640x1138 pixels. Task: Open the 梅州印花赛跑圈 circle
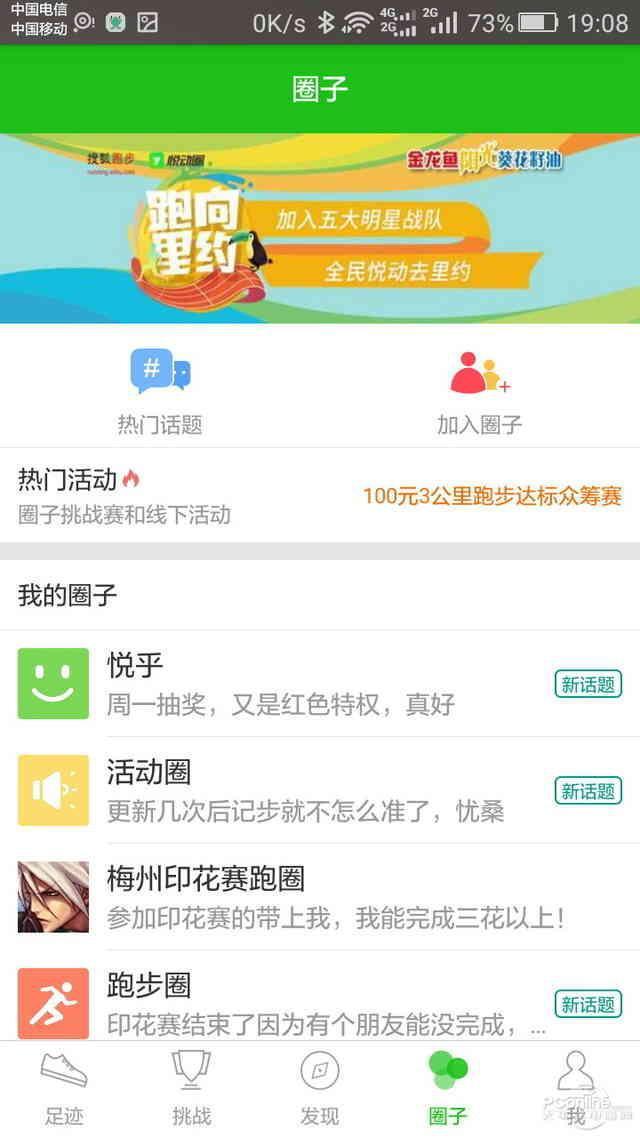[x=320, y=897]
